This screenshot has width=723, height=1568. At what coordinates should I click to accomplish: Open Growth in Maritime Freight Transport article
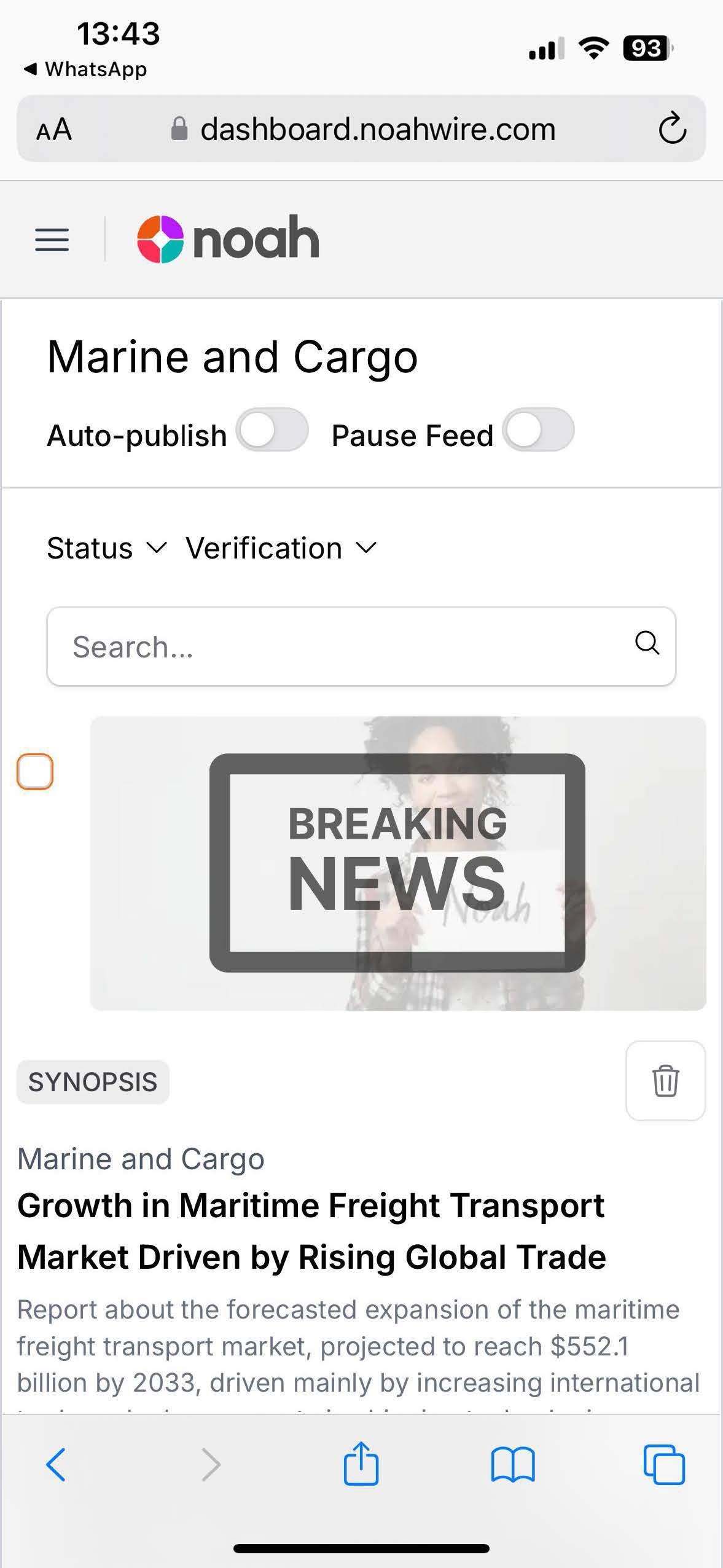[x=311, y=1231]
